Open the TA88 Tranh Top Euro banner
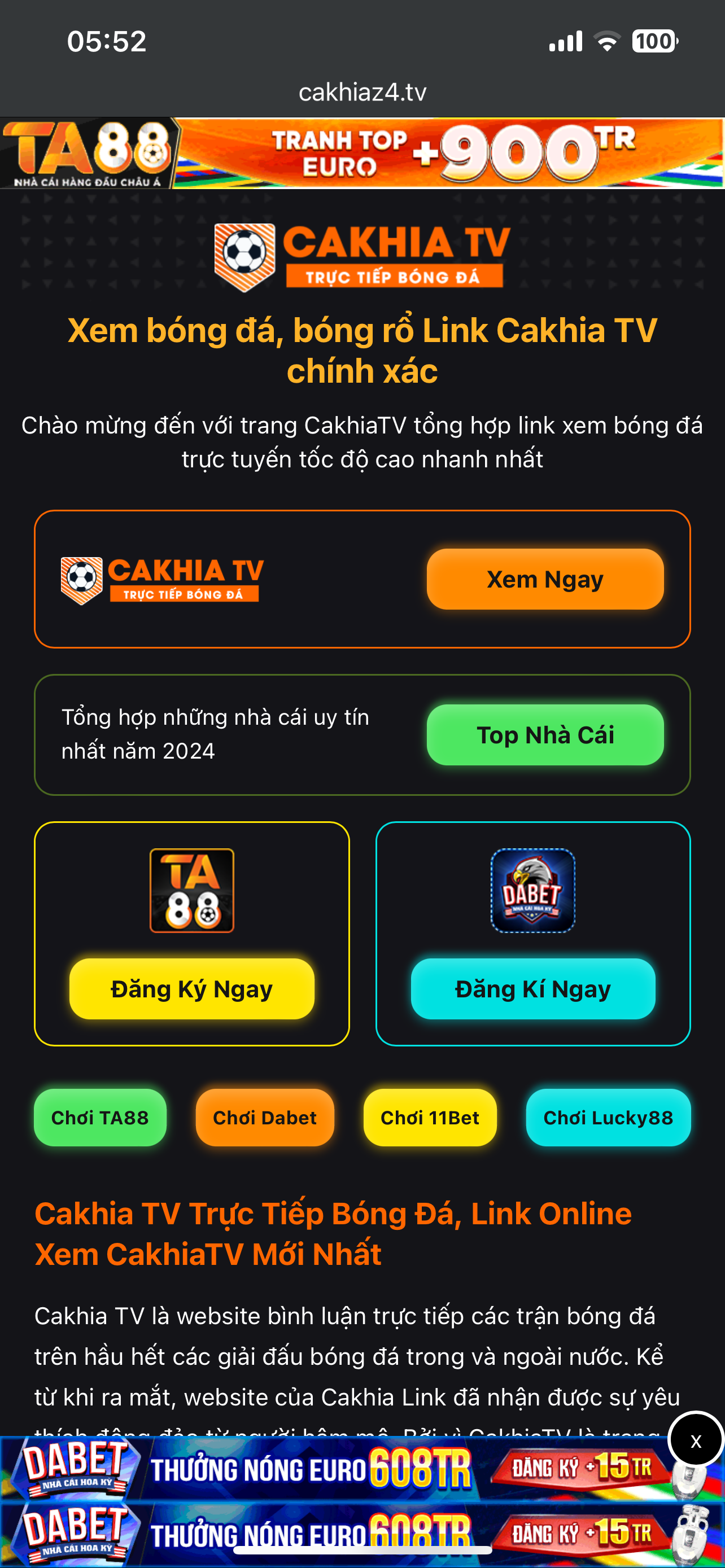725x1568 pixels. 362,154
